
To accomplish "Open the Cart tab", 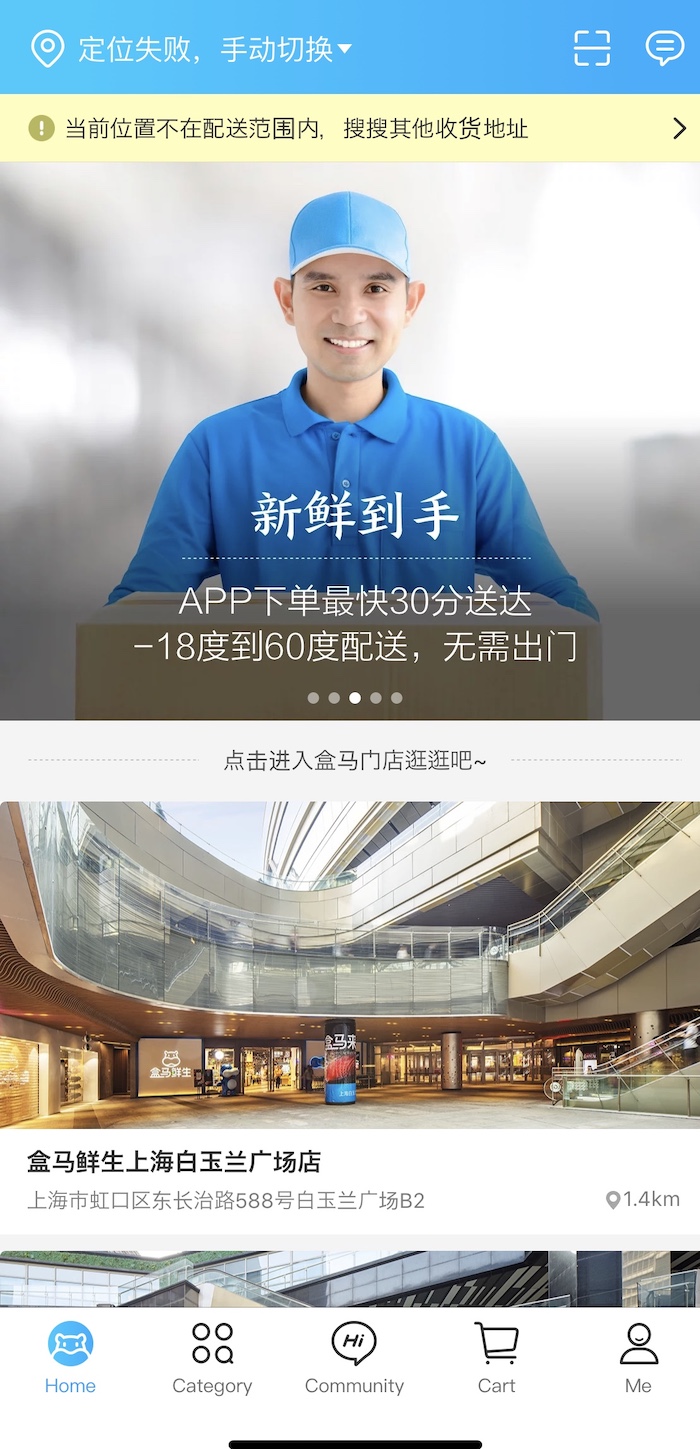I will [496, 1358].
